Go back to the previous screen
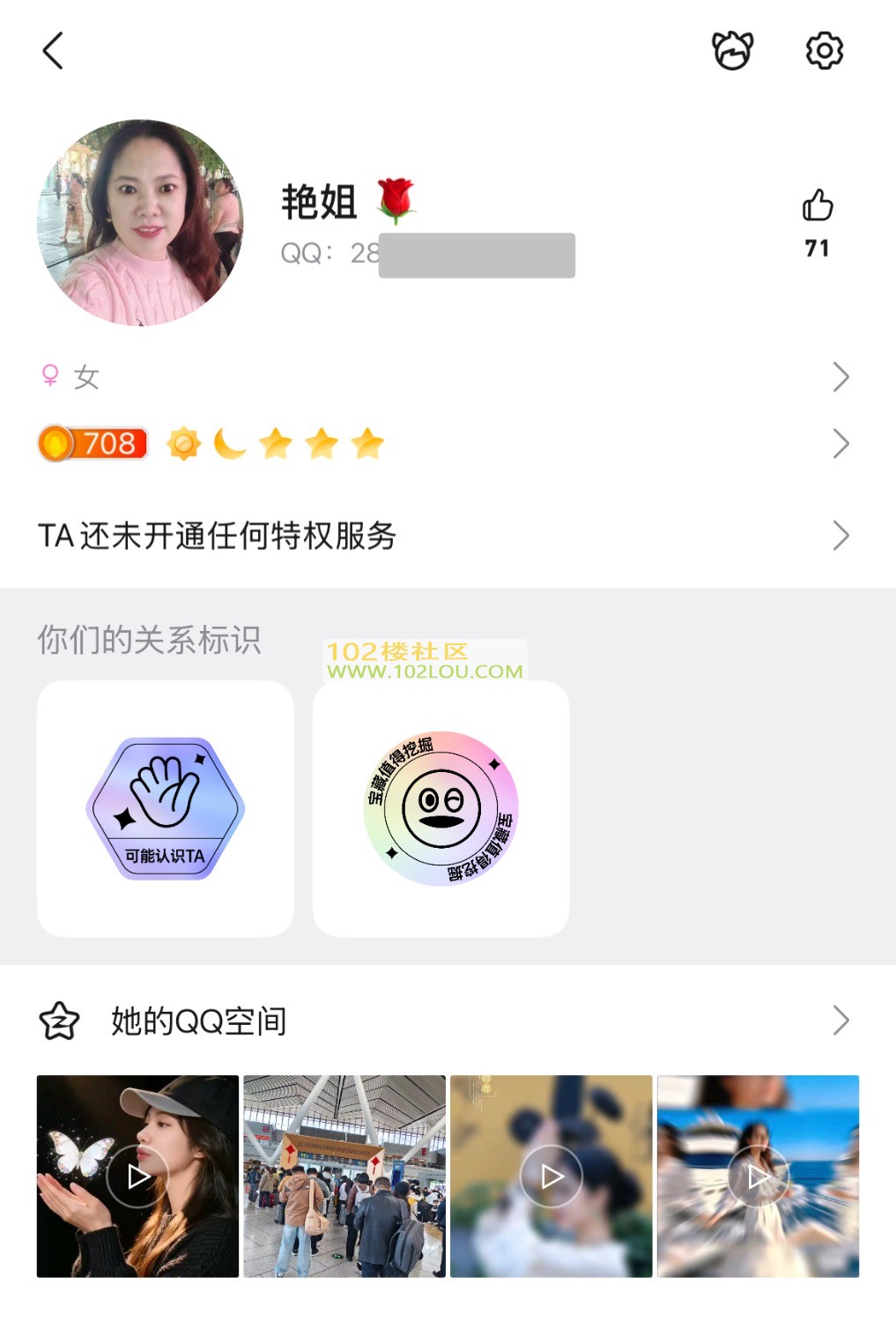896x1322 pixels. (x=53, y=50)
